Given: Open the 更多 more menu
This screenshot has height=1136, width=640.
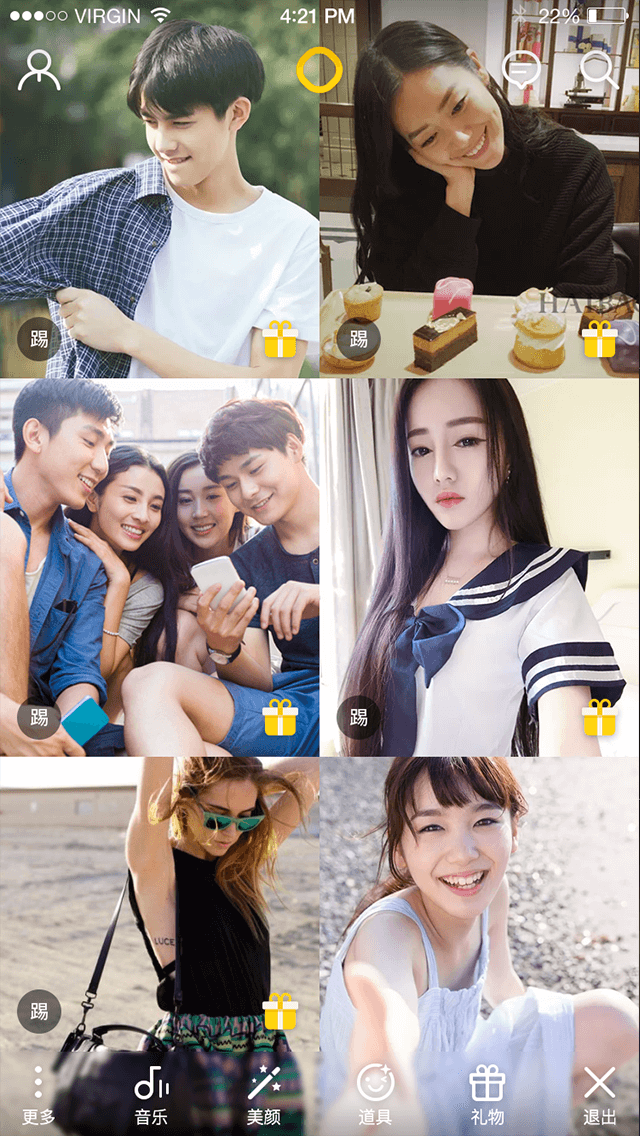Looking at the screenshot, I should [x=38, y=1094].
